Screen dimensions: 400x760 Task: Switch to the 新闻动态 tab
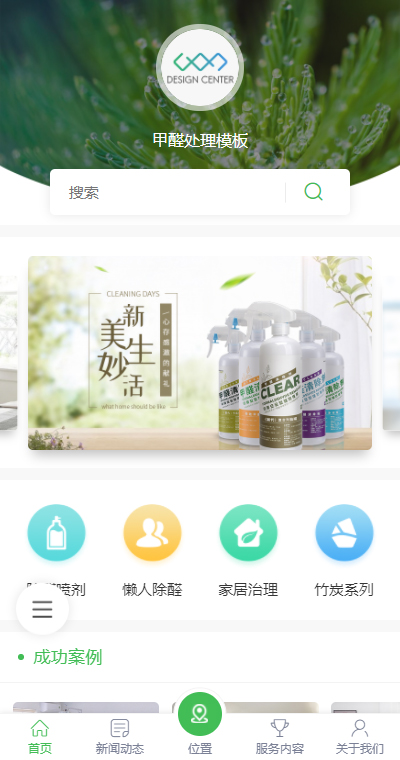pyautogui.click(x=120, y=737)
